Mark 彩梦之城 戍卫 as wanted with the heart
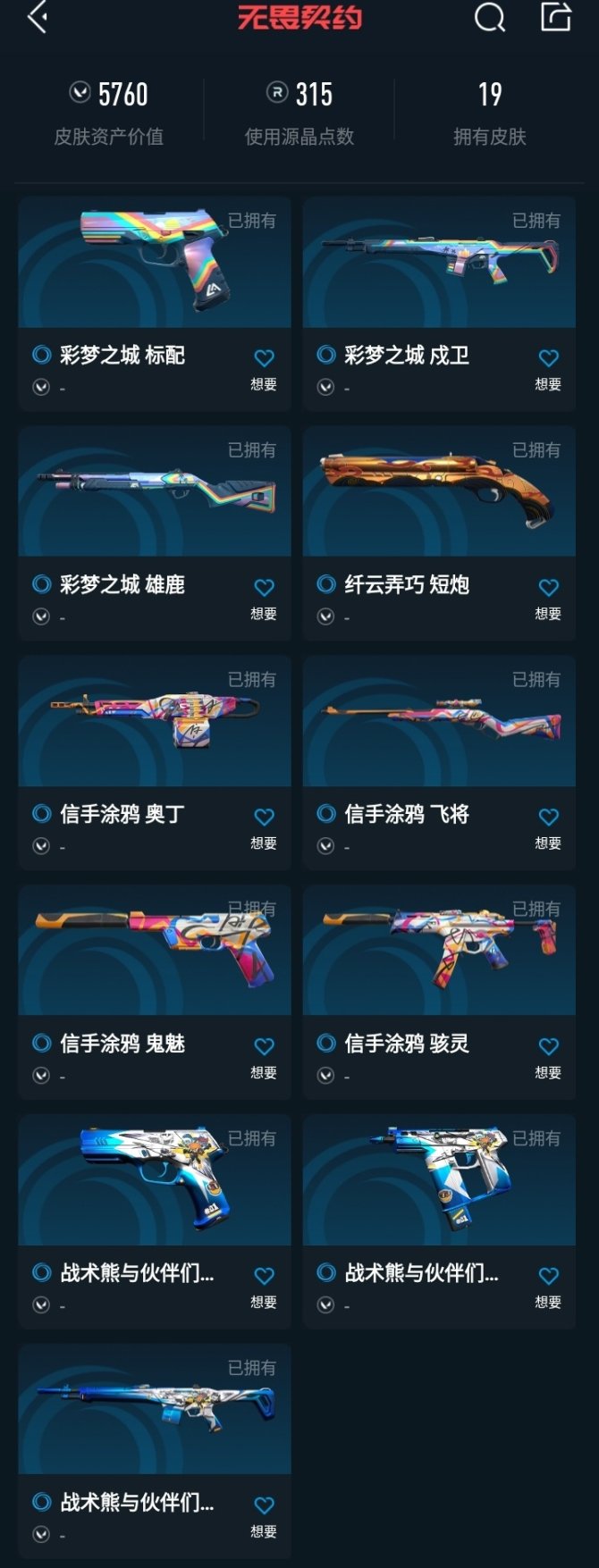Screen dimensions: 599x1568 point(548,358)
